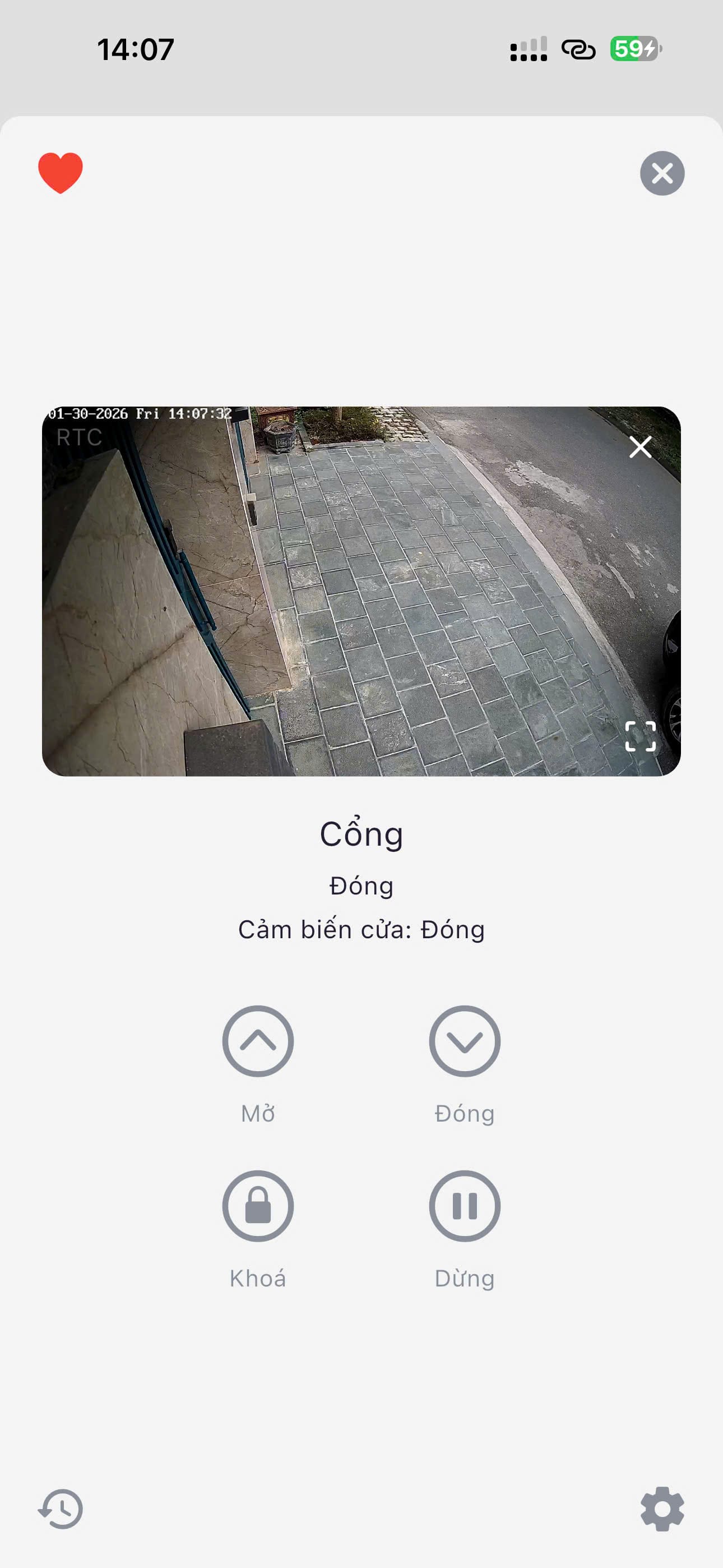
Task: Dismiss the camera live view
Action: click(x=640, y=448)
